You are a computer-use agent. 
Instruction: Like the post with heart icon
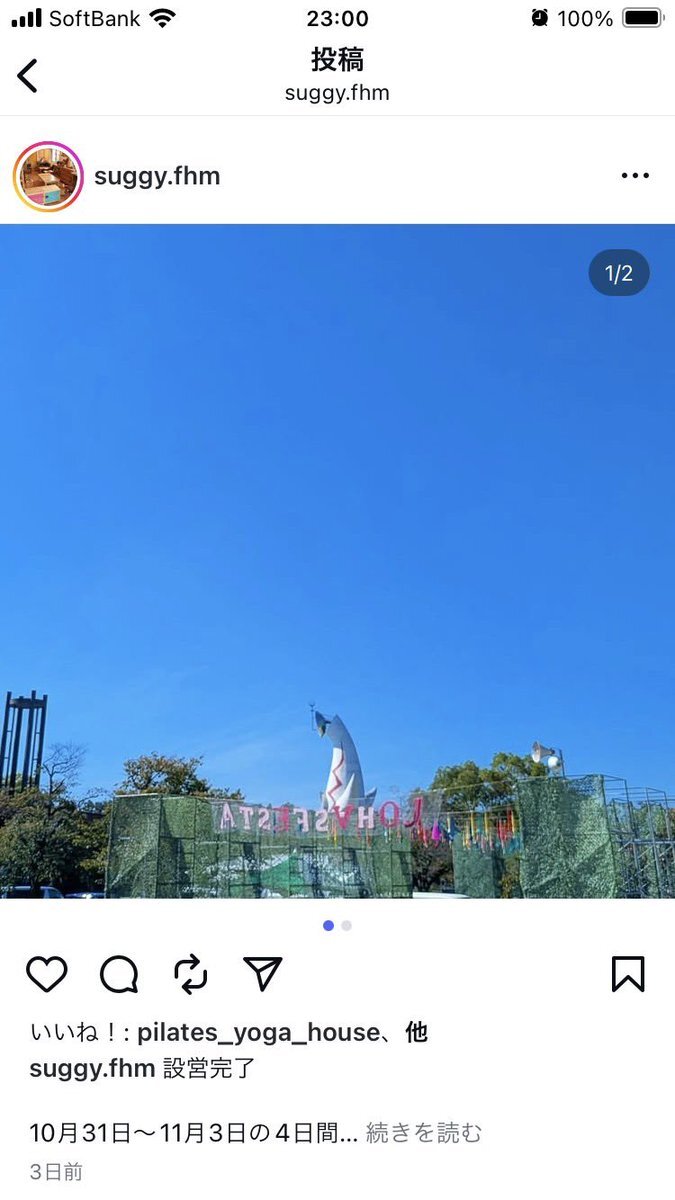46,973
